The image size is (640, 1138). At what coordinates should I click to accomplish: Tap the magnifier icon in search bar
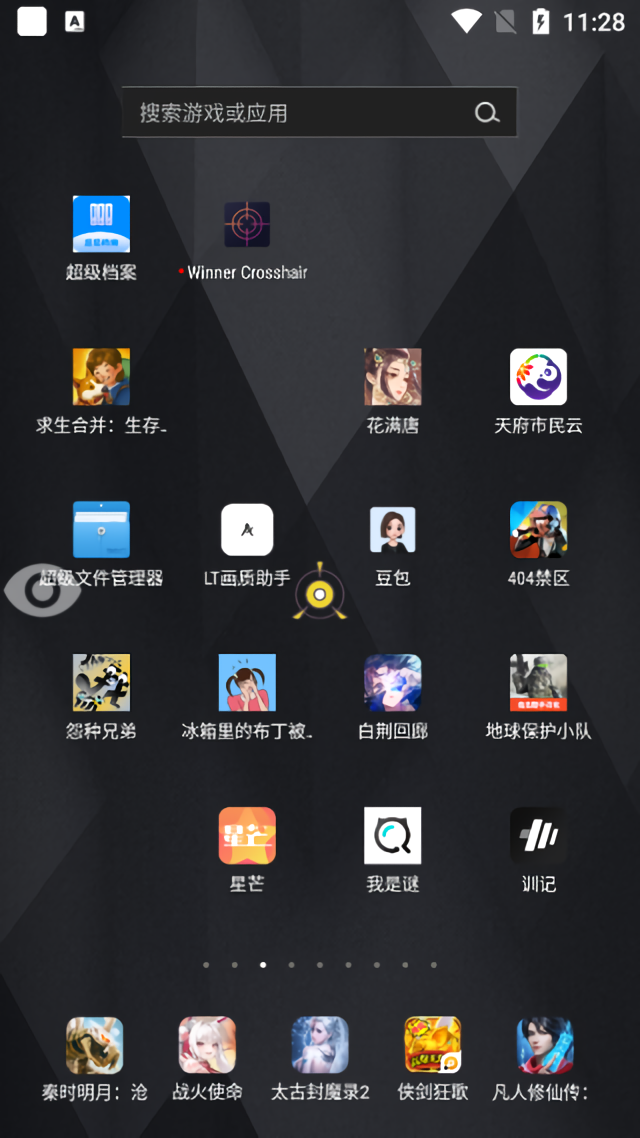tap(486, 112)
